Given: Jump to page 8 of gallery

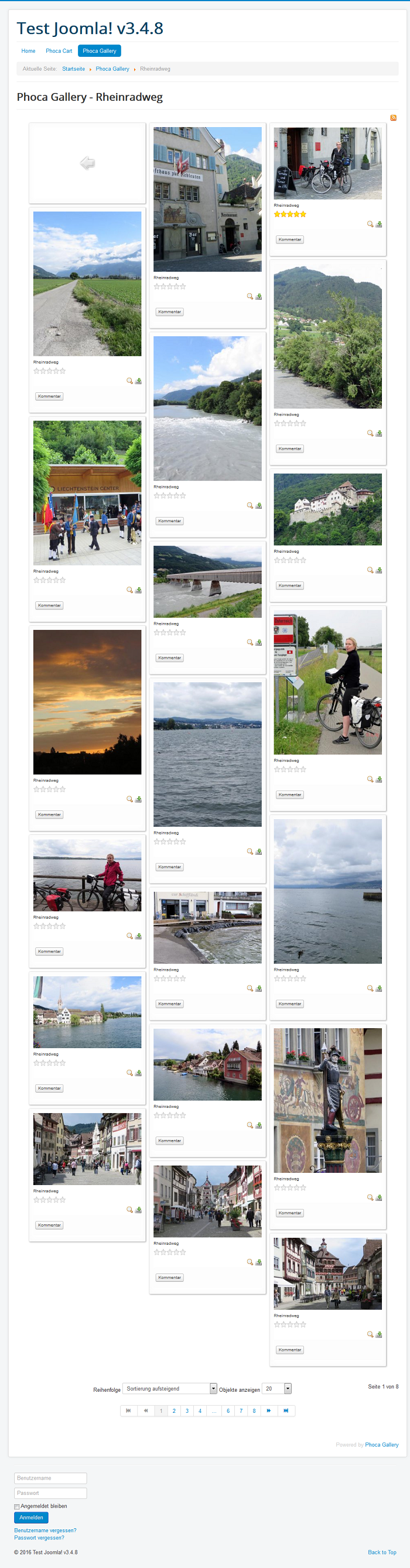Looking at the screenshot, I should [254, 1411].
